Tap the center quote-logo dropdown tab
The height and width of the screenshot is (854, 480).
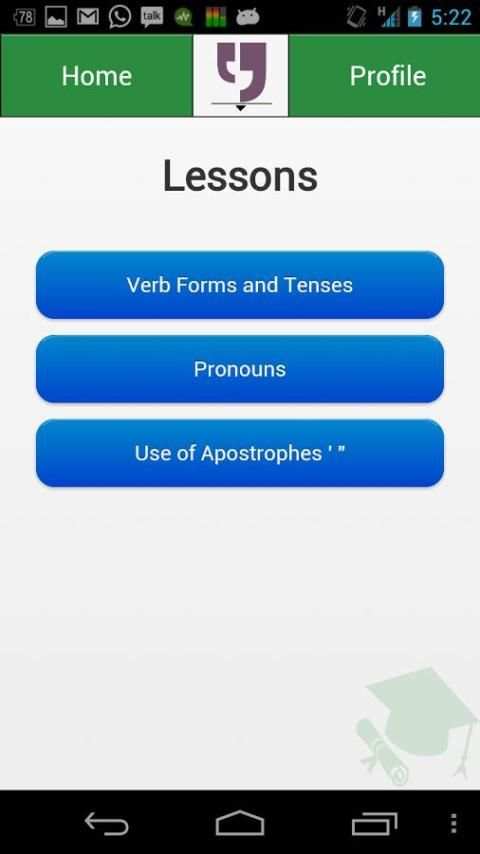coord(241,76)
